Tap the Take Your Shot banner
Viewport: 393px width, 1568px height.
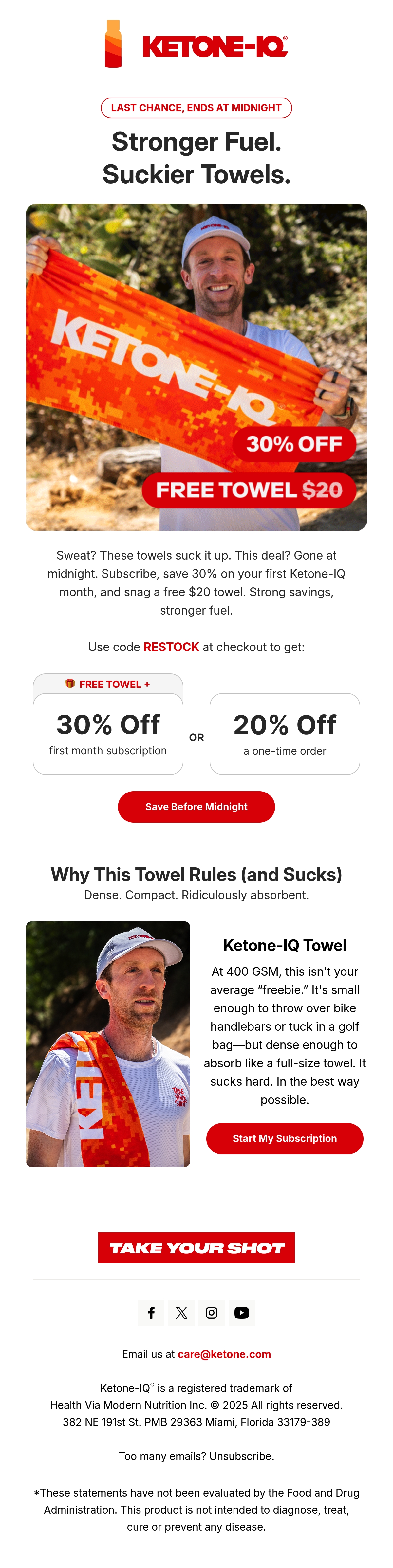196,1247
